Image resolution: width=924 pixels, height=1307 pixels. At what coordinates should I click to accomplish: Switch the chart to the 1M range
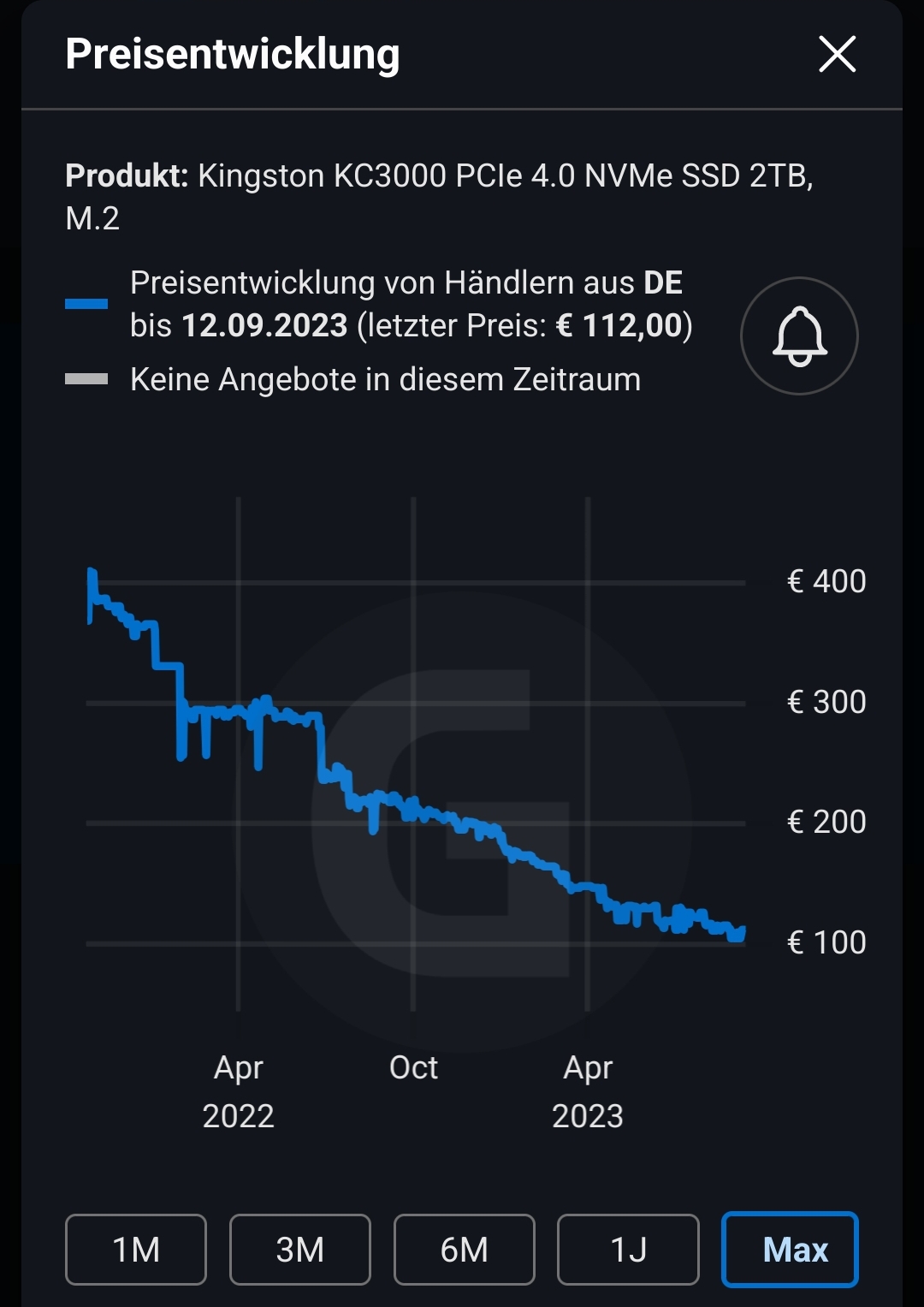click(x=136, y=1250)
